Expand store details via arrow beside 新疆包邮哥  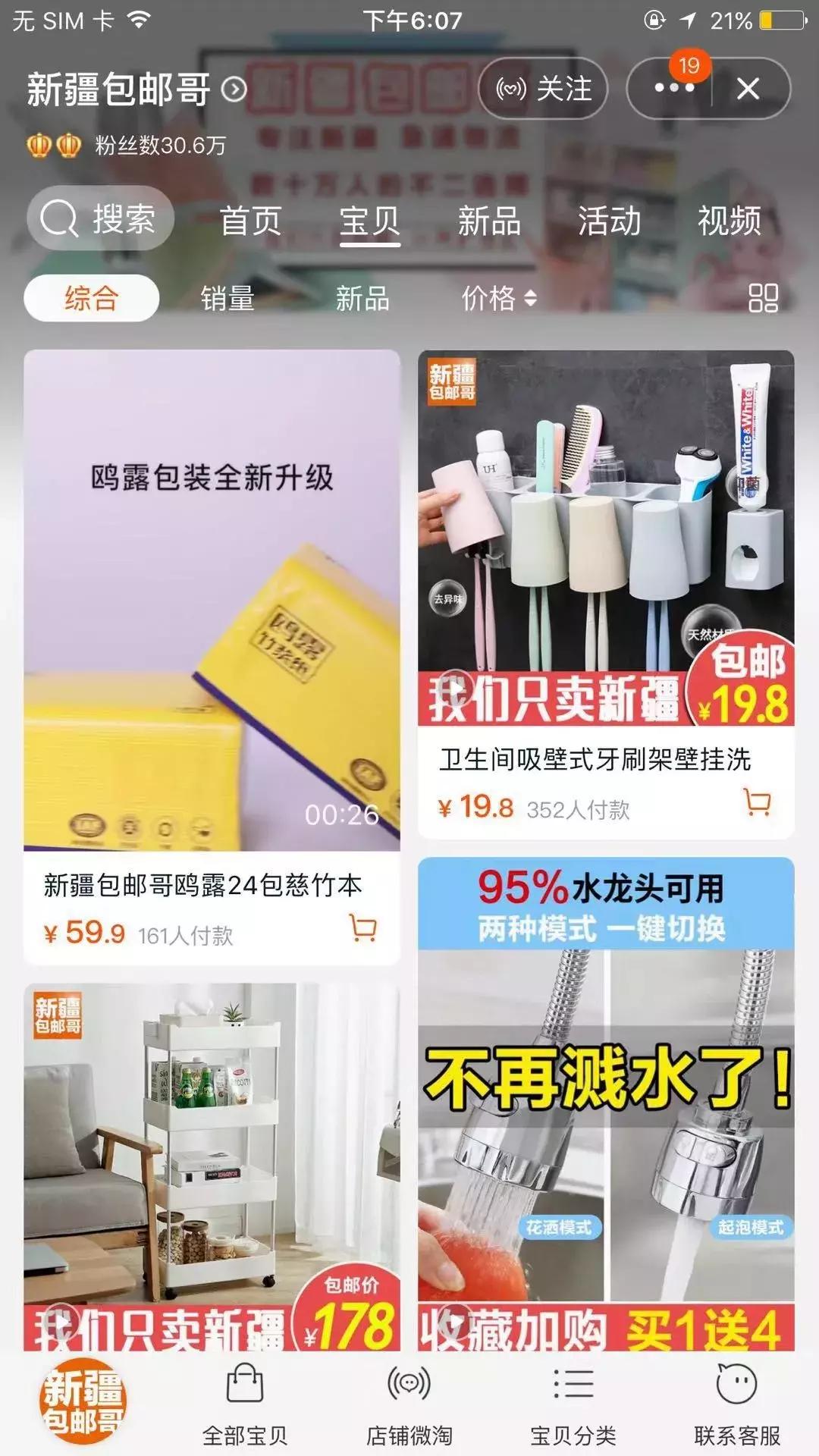[235, 89]
